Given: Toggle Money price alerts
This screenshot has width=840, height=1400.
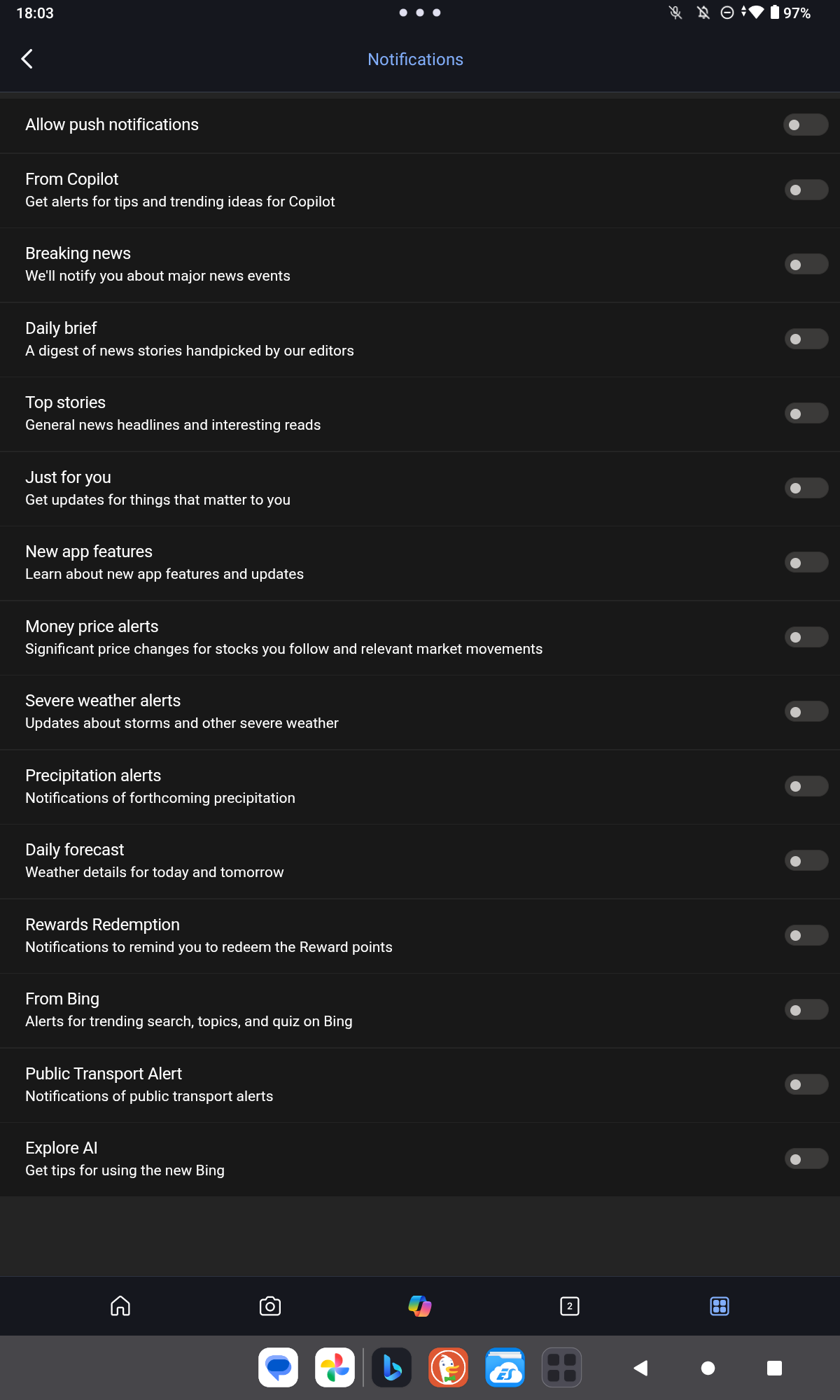Looking at the screenshot, I should pyautogui.click(x=806, y=637).
